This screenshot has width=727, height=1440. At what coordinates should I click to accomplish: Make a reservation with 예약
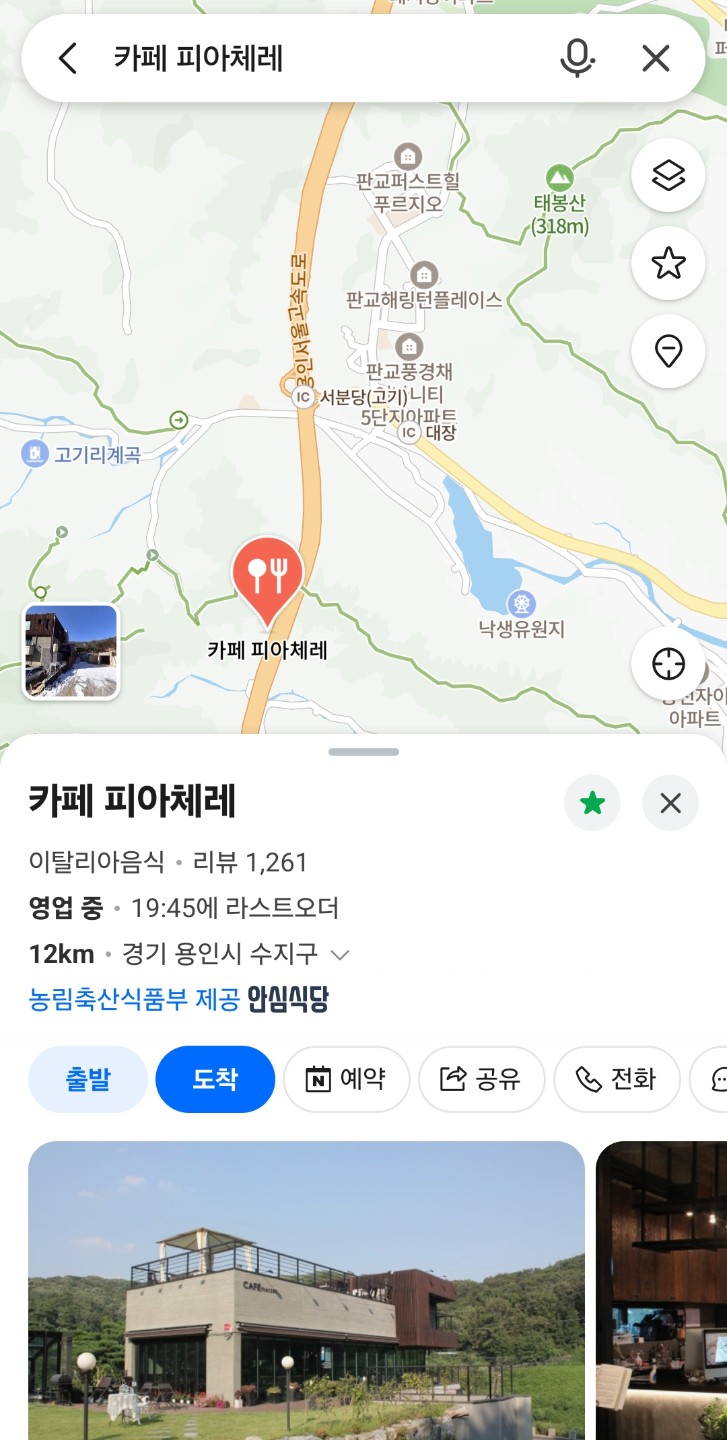(x=346, y=1079)
